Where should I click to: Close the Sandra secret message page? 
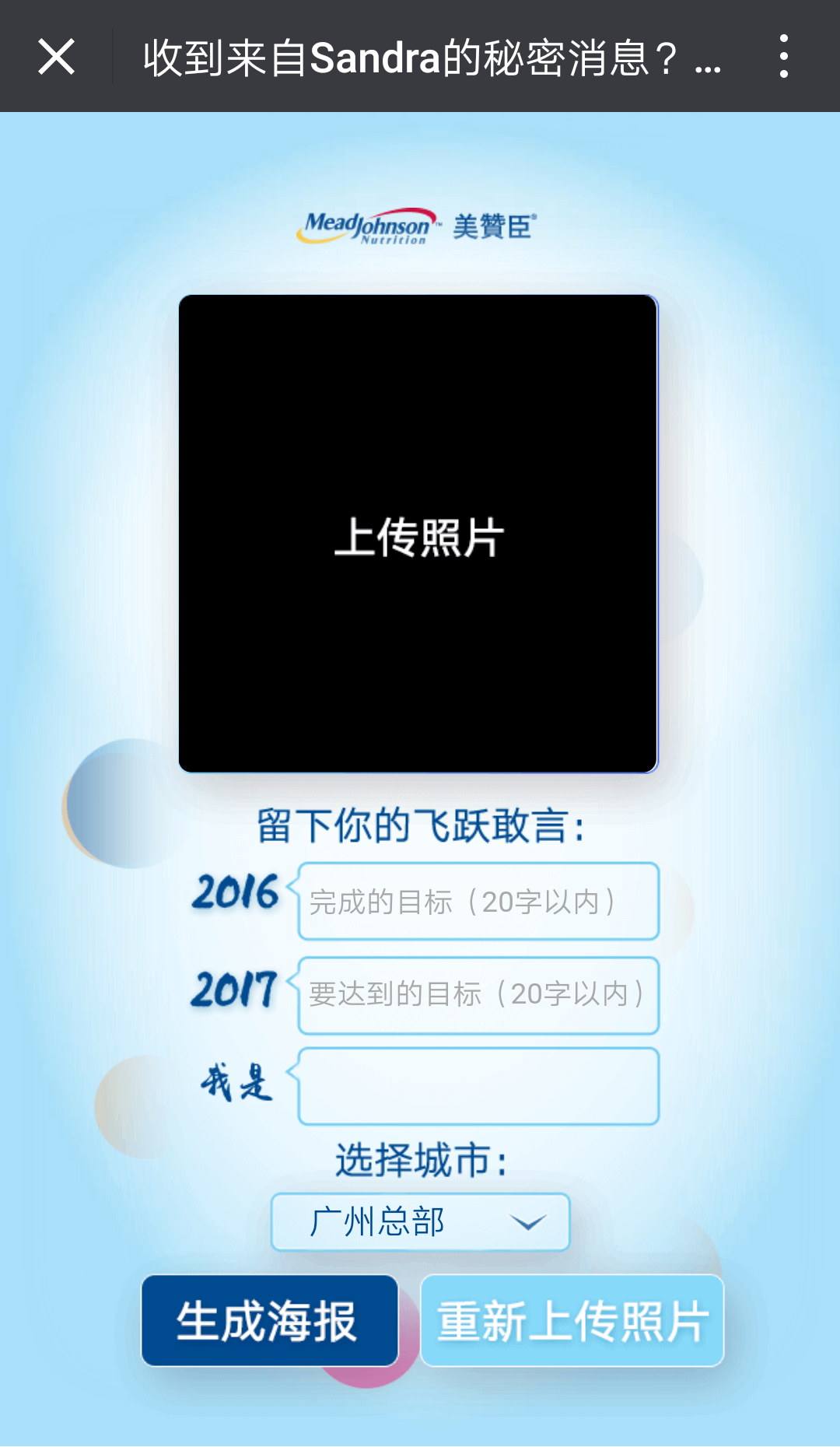(56, 57)
